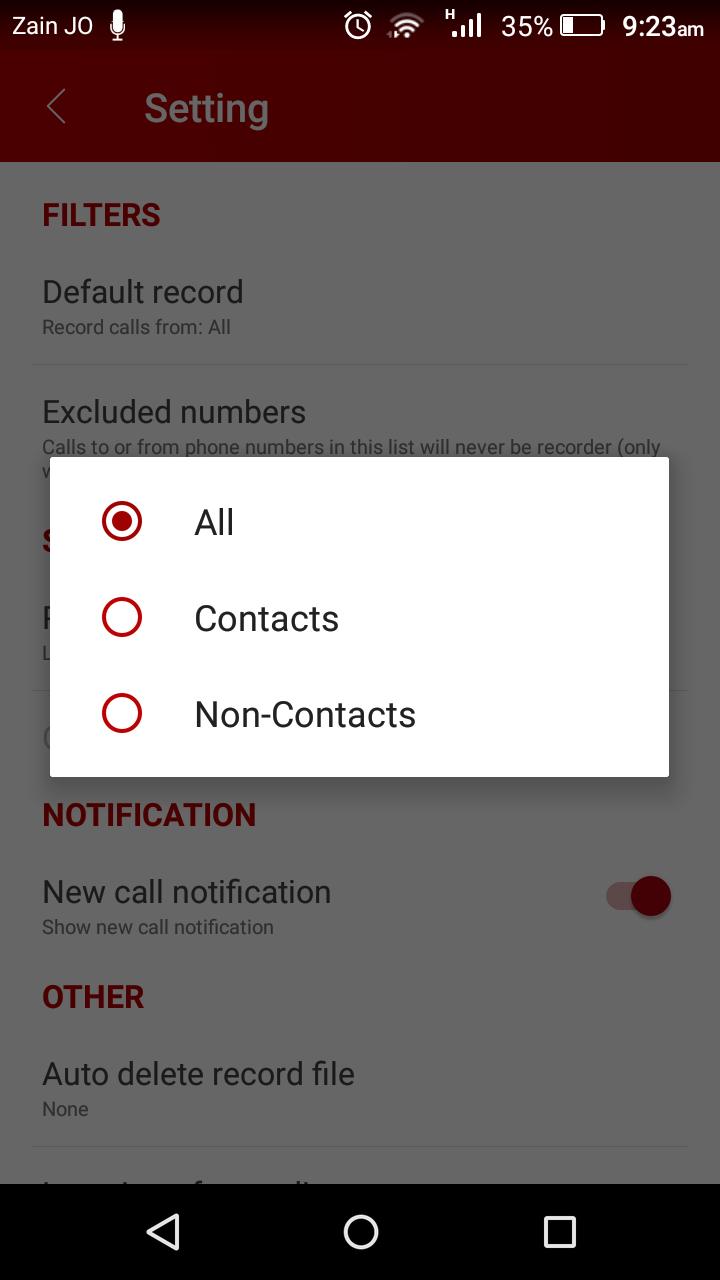Choose Contacts as record source
Screen dimensions: 720x1280
122,617
